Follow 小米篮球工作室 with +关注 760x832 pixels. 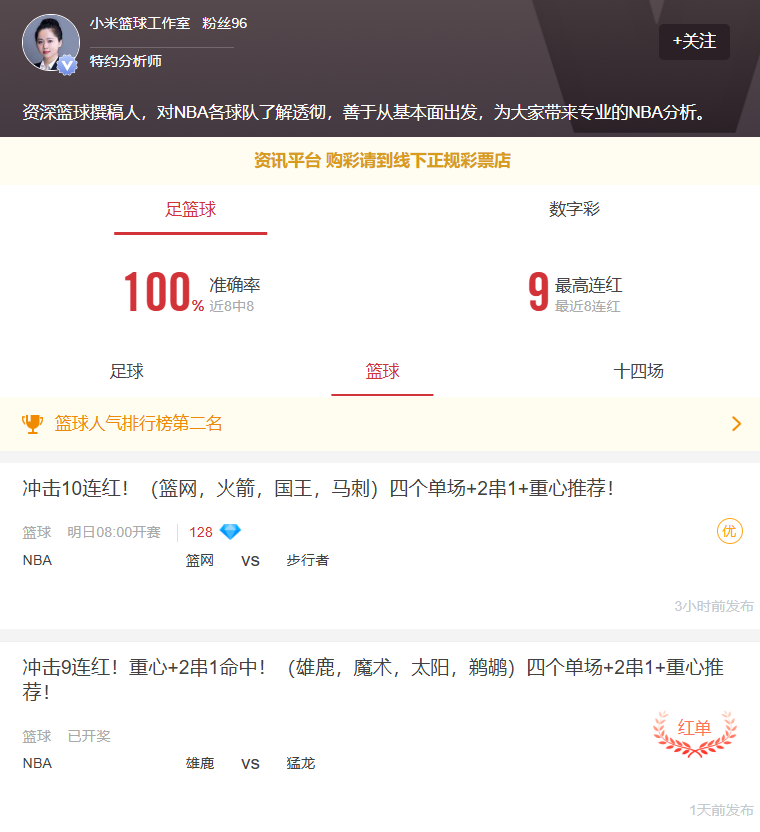click(x=694, y=41)
